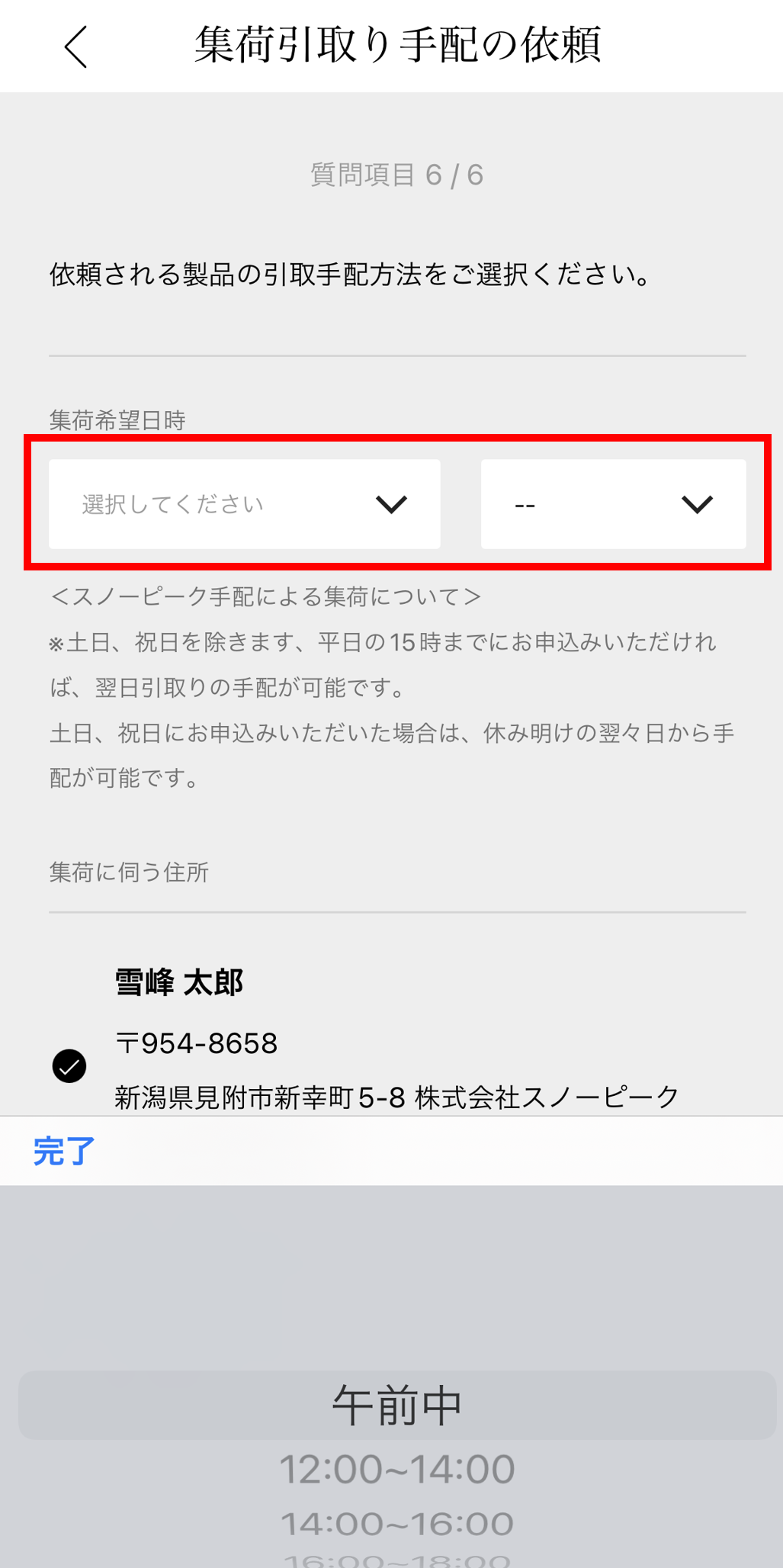Go back using the header arrow

tap(76, 47)
